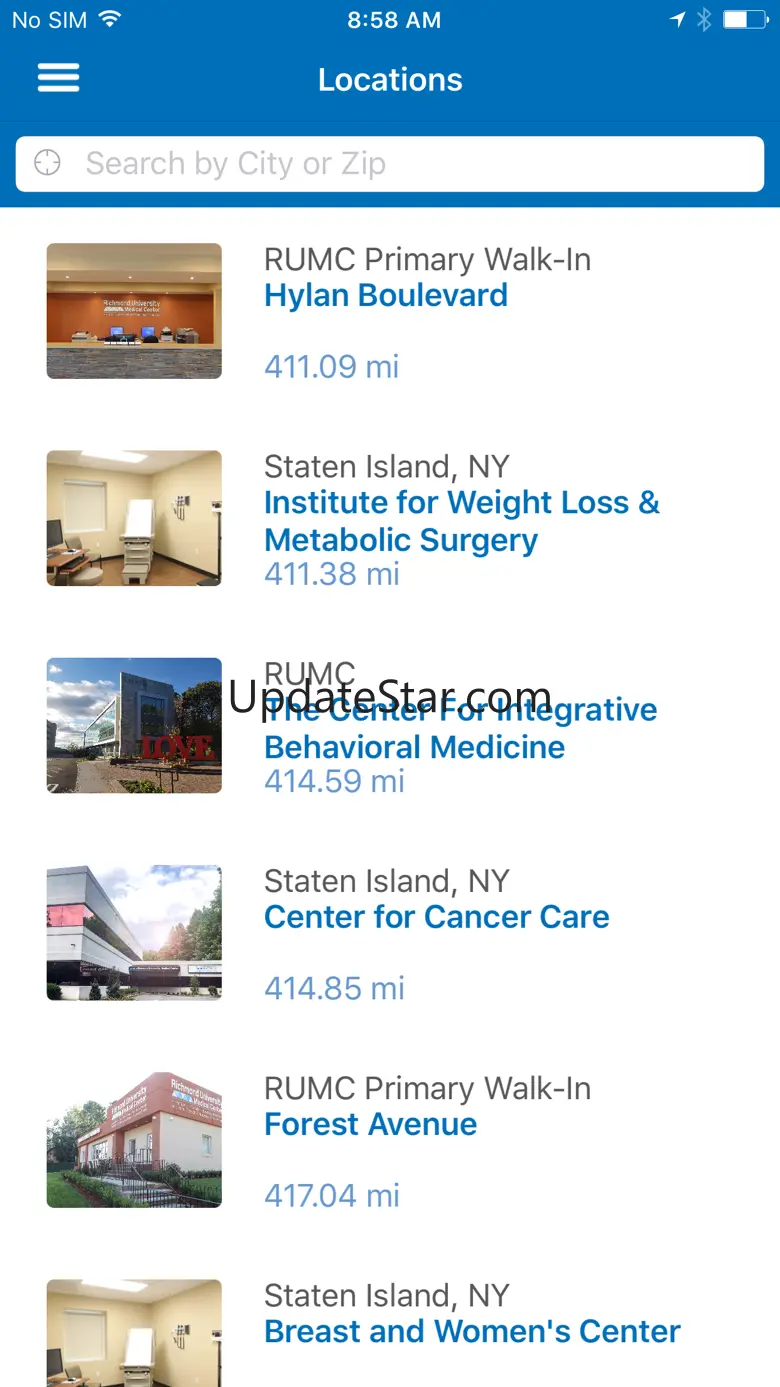Open the hamburger menu
Image resolution: width=780 pixels, height=1387 pixels.
(58, 78)
